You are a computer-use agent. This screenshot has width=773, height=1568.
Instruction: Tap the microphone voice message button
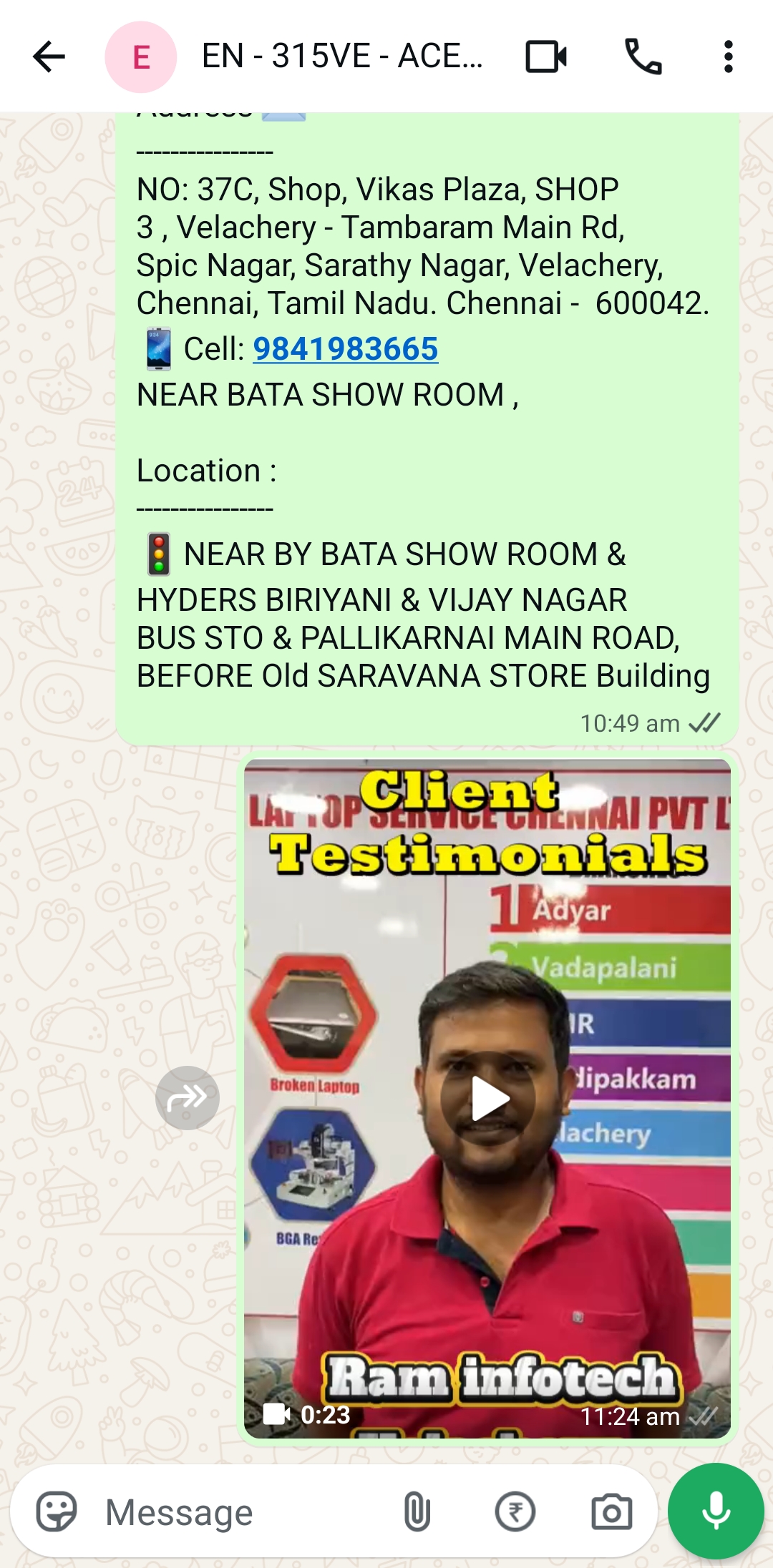click(x=716, y=1511)
